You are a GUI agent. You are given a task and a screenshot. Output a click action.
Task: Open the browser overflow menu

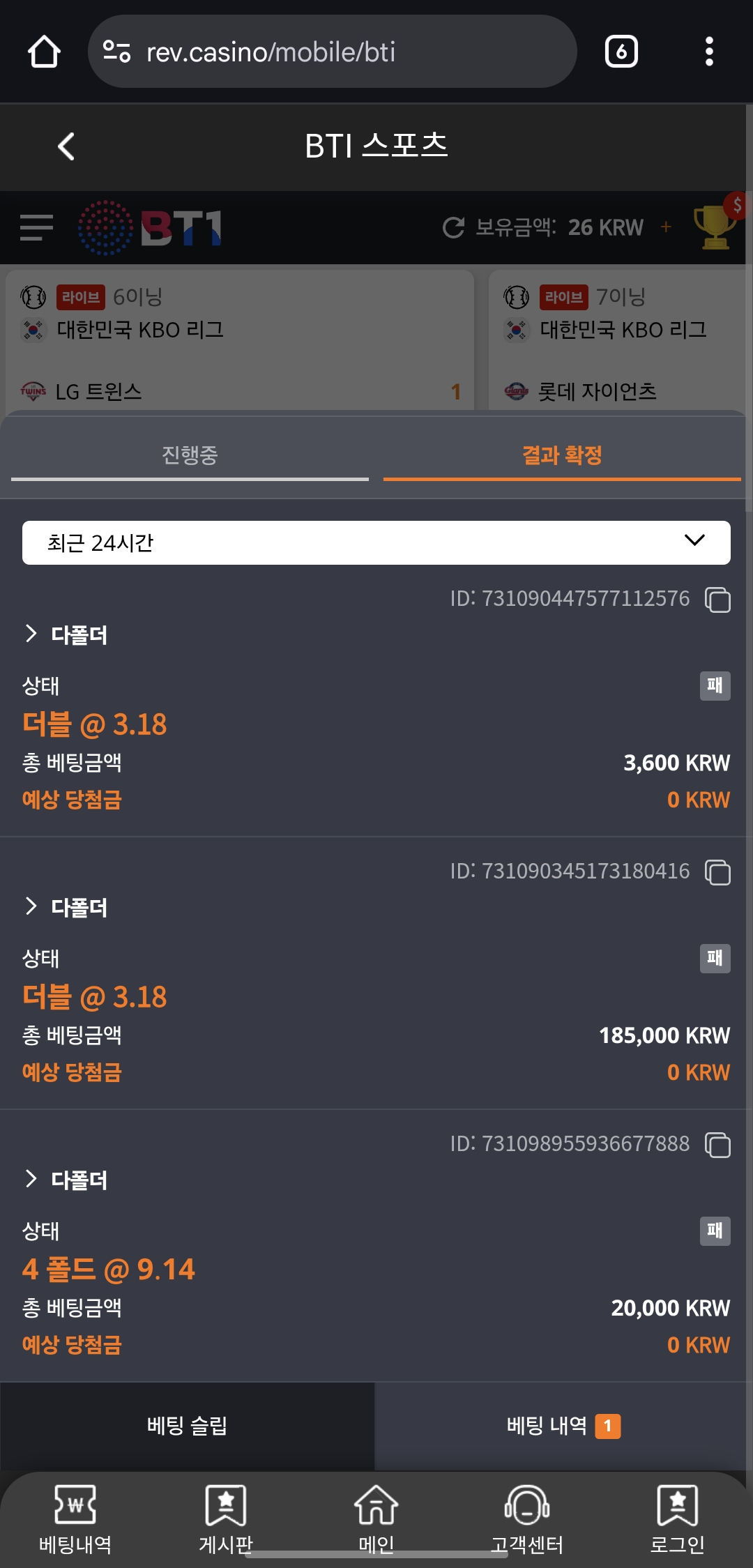click(709, 52)
